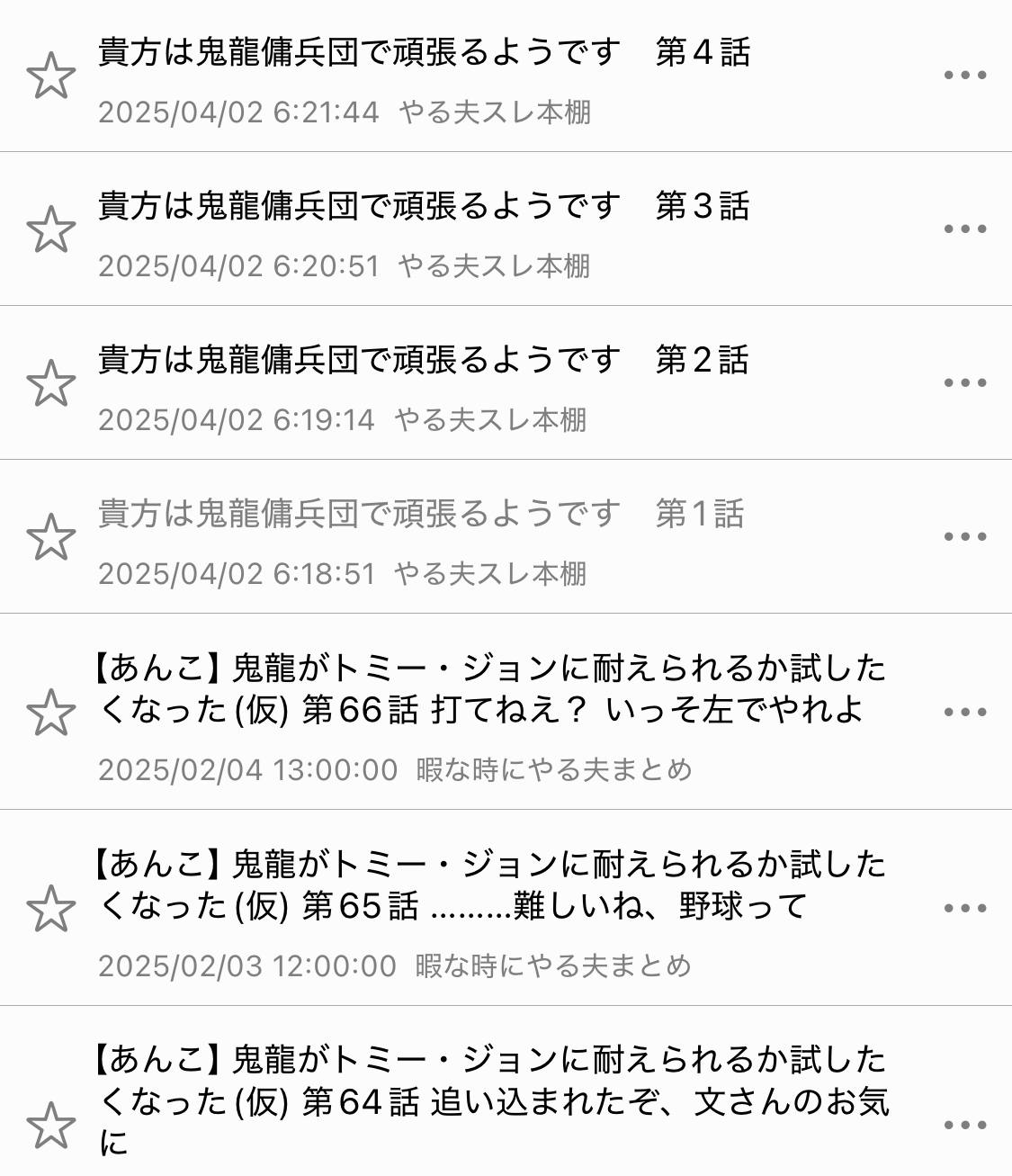The image size is (1012, 1176).
Task: Star the 【あんこ】 第66話 entry
Action: pos(51,713)
